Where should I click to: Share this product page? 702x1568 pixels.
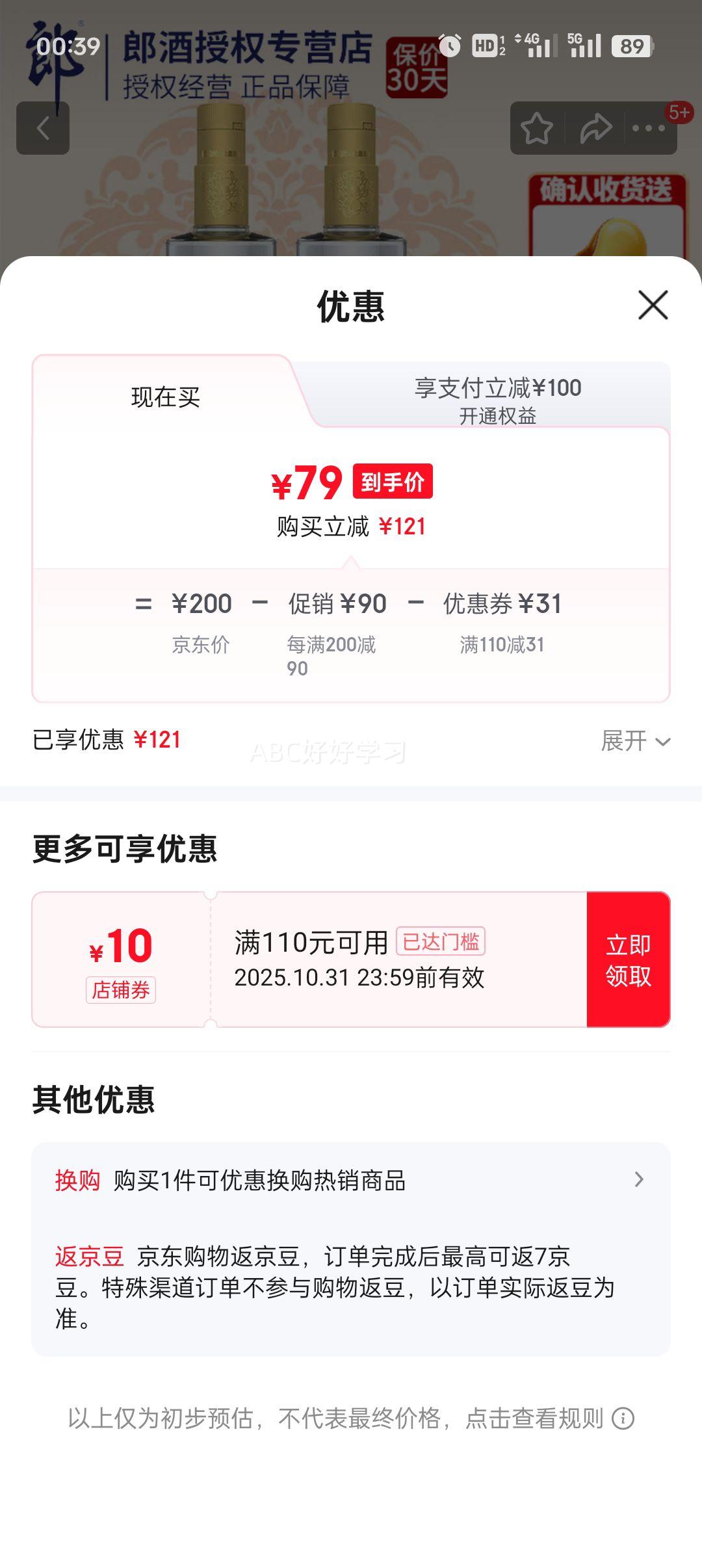pyautogui.click(x=595, y=128)
